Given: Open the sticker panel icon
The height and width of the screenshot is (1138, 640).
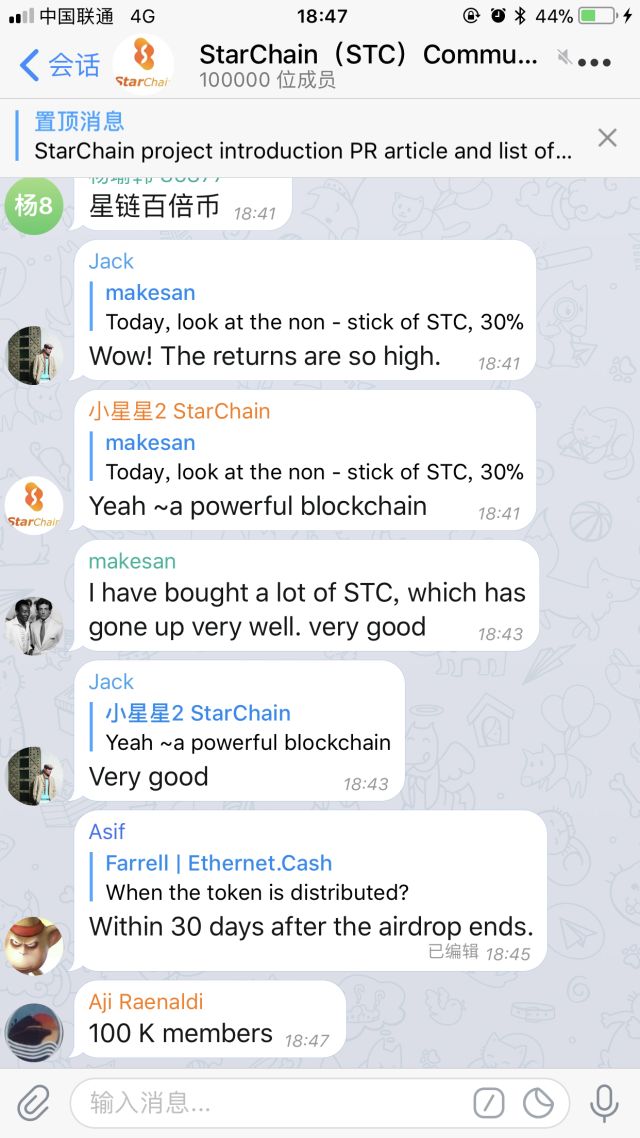Looking at the screenshot, I should tap(538, 1103).
